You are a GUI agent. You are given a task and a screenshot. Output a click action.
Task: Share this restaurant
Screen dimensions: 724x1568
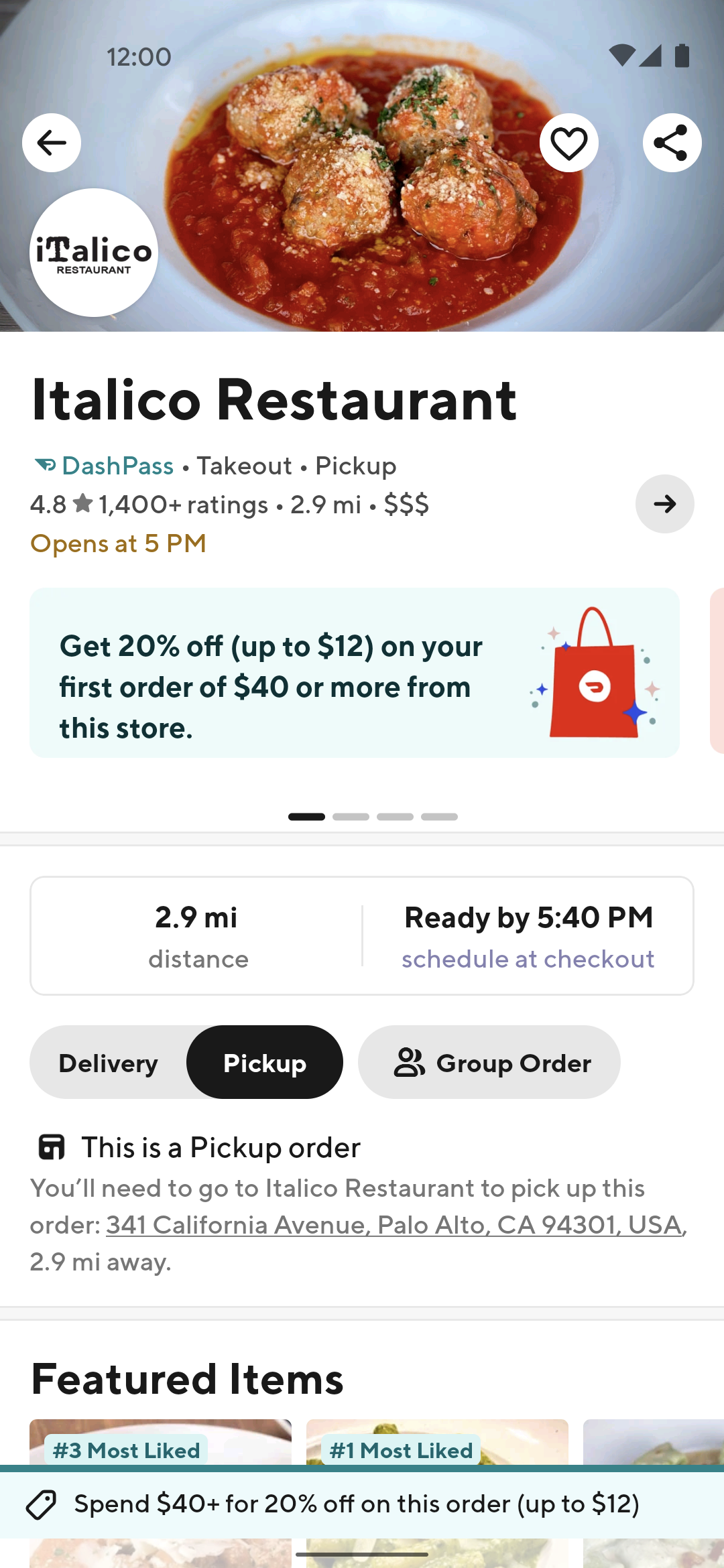tap(672, 143)
